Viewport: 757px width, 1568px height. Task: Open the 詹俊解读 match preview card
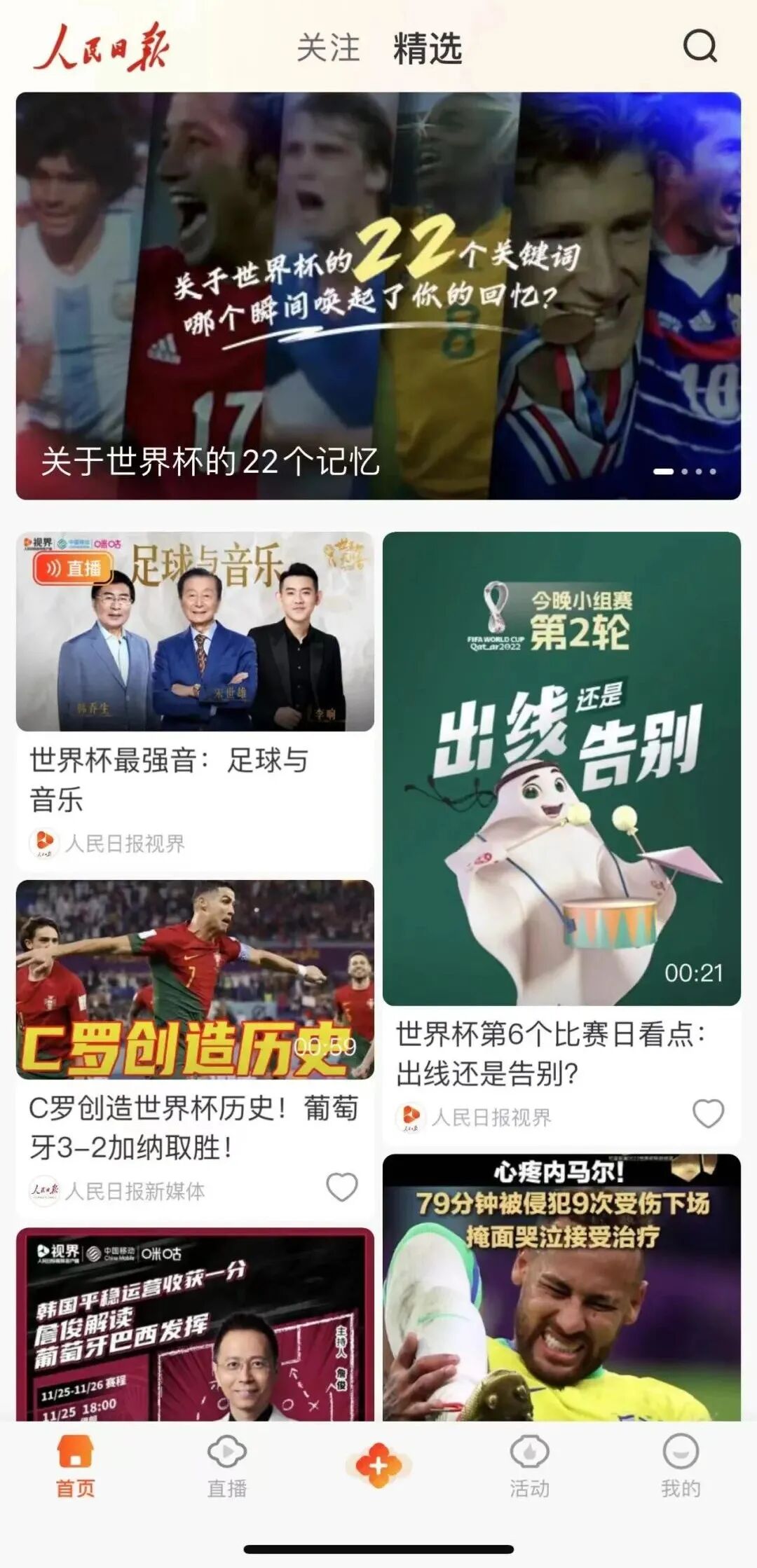click(x=195, y=1324)
